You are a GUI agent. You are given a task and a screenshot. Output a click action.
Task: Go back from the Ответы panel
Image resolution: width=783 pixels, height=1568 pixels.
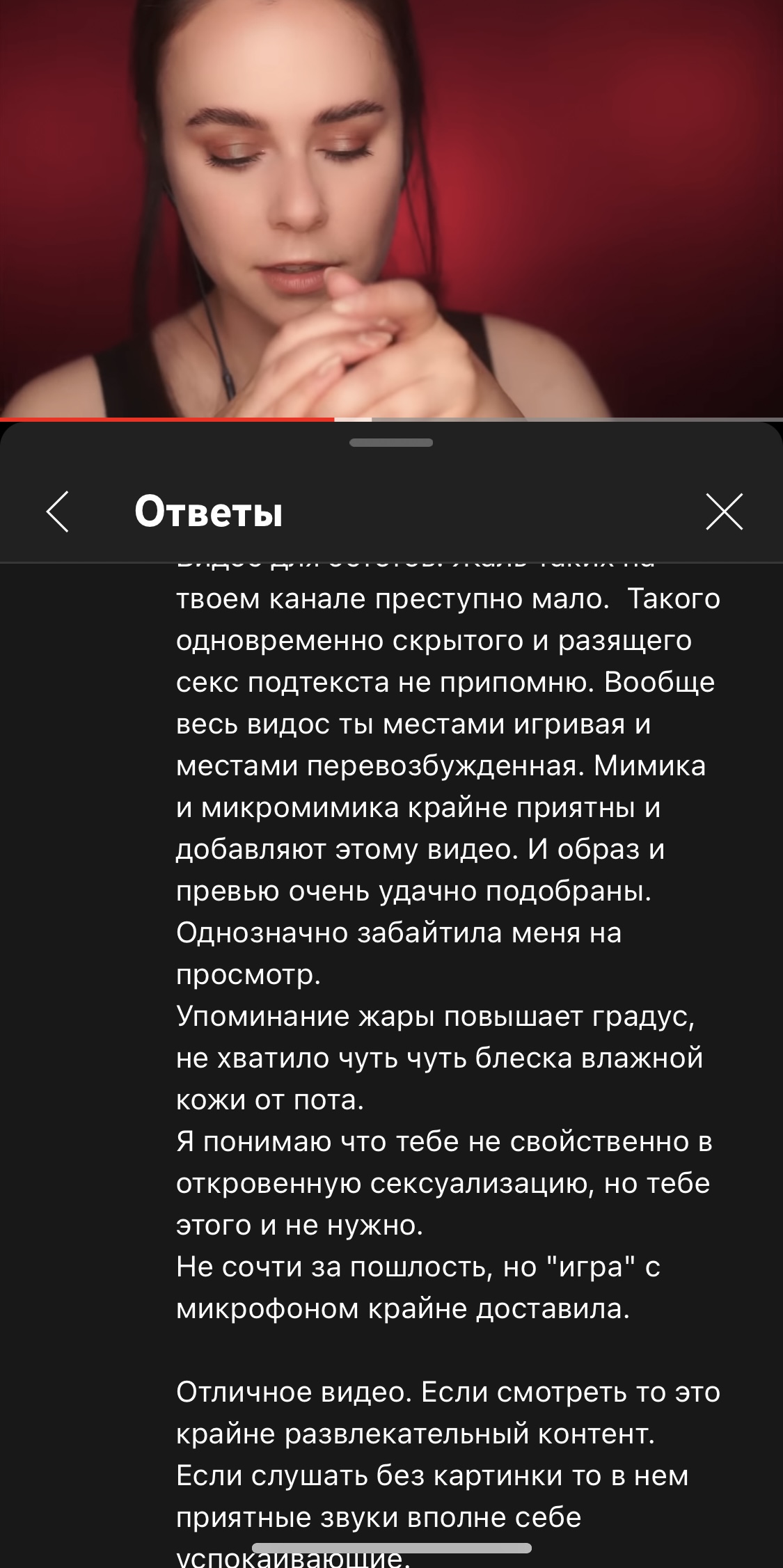pyautogui.click(x=58, y=512)
